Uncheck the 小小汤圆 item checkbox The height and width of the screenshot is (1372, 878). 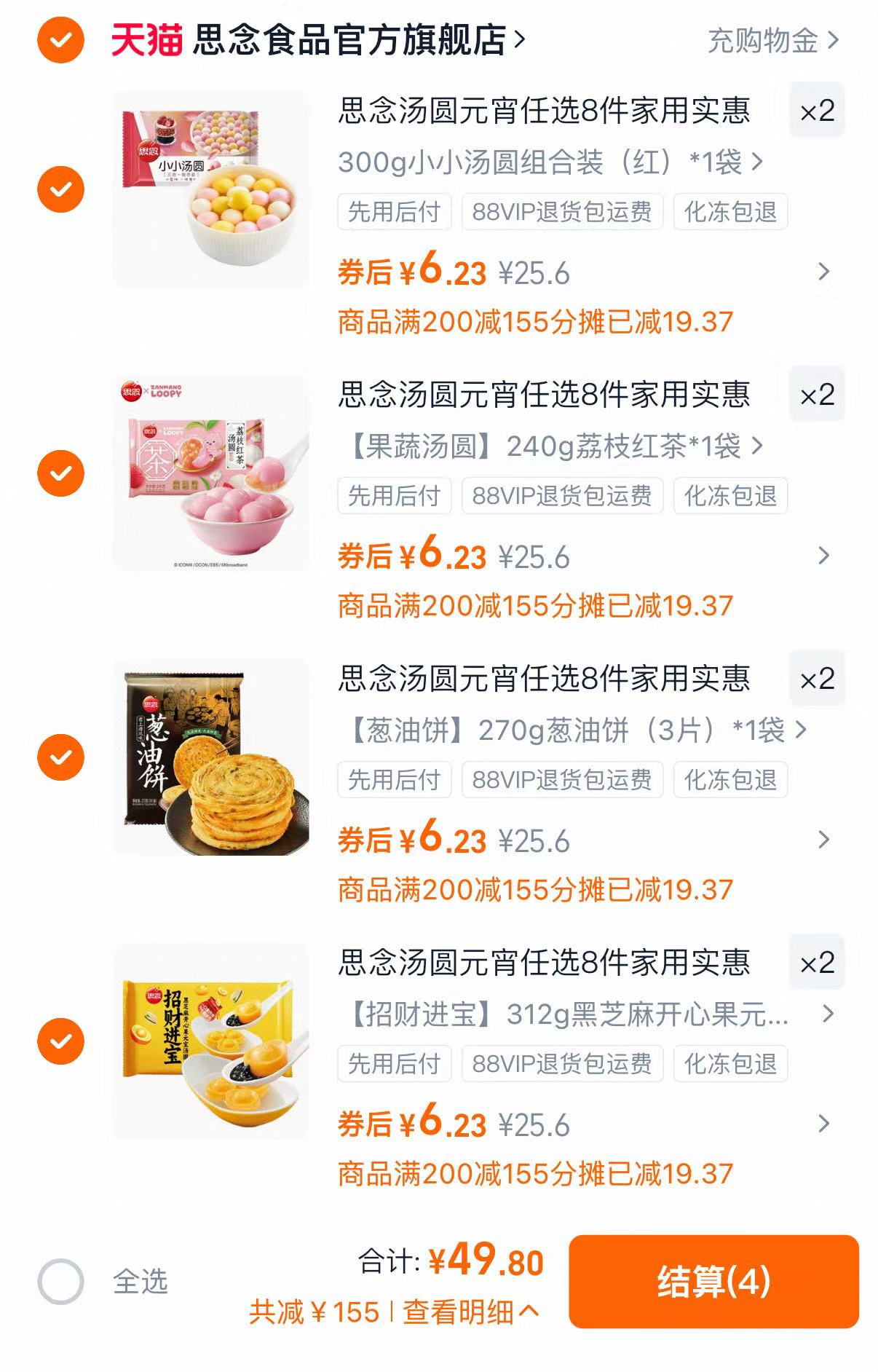62,189
